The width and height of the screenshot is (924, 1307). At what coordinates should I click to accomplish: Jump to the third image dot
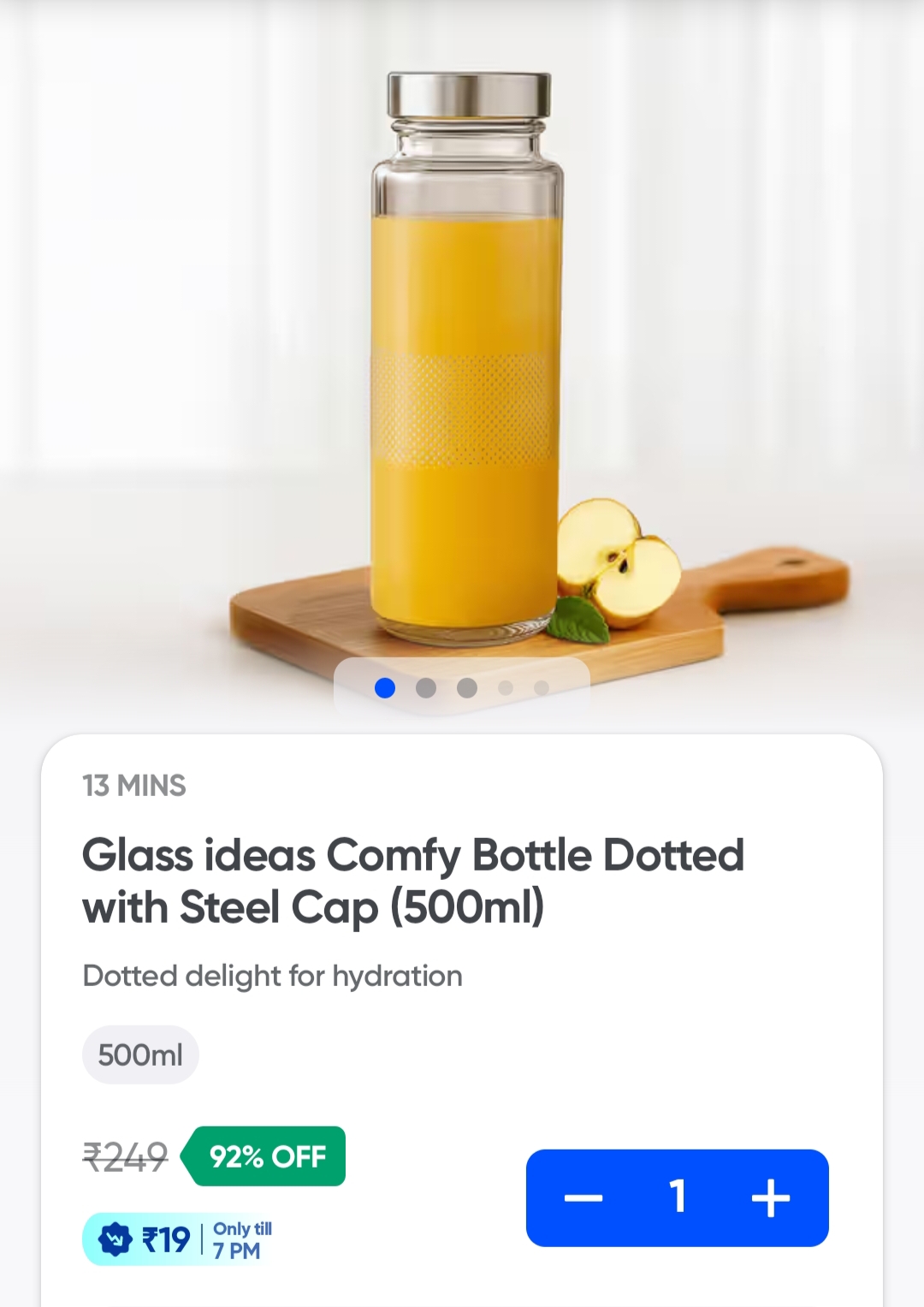pyautogui.click(x=466, y=688)
